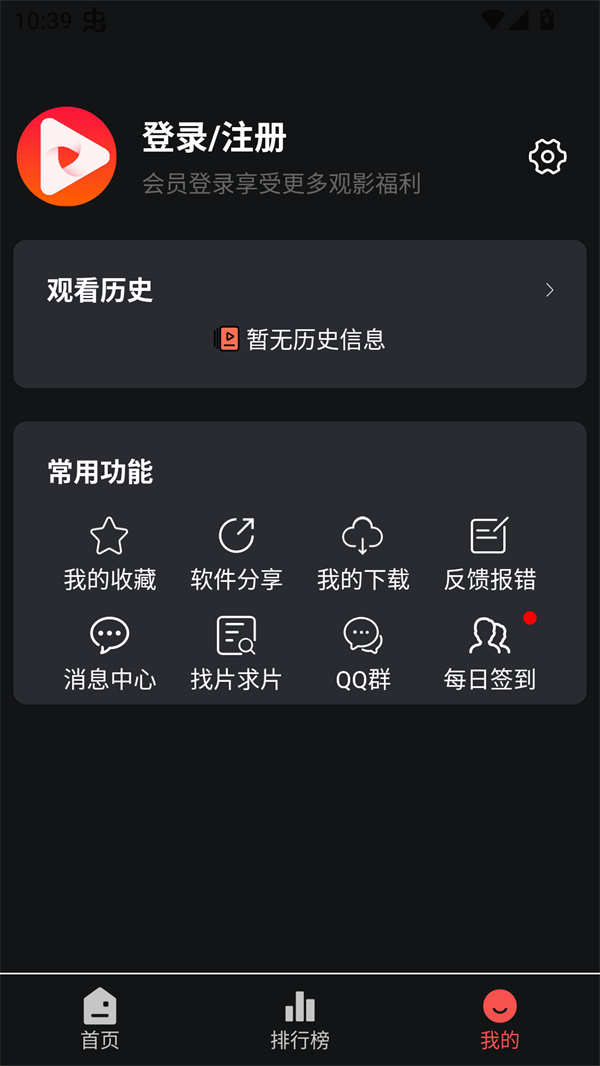
Task: Select the 我的 tab
Action: coord(500,1019)
